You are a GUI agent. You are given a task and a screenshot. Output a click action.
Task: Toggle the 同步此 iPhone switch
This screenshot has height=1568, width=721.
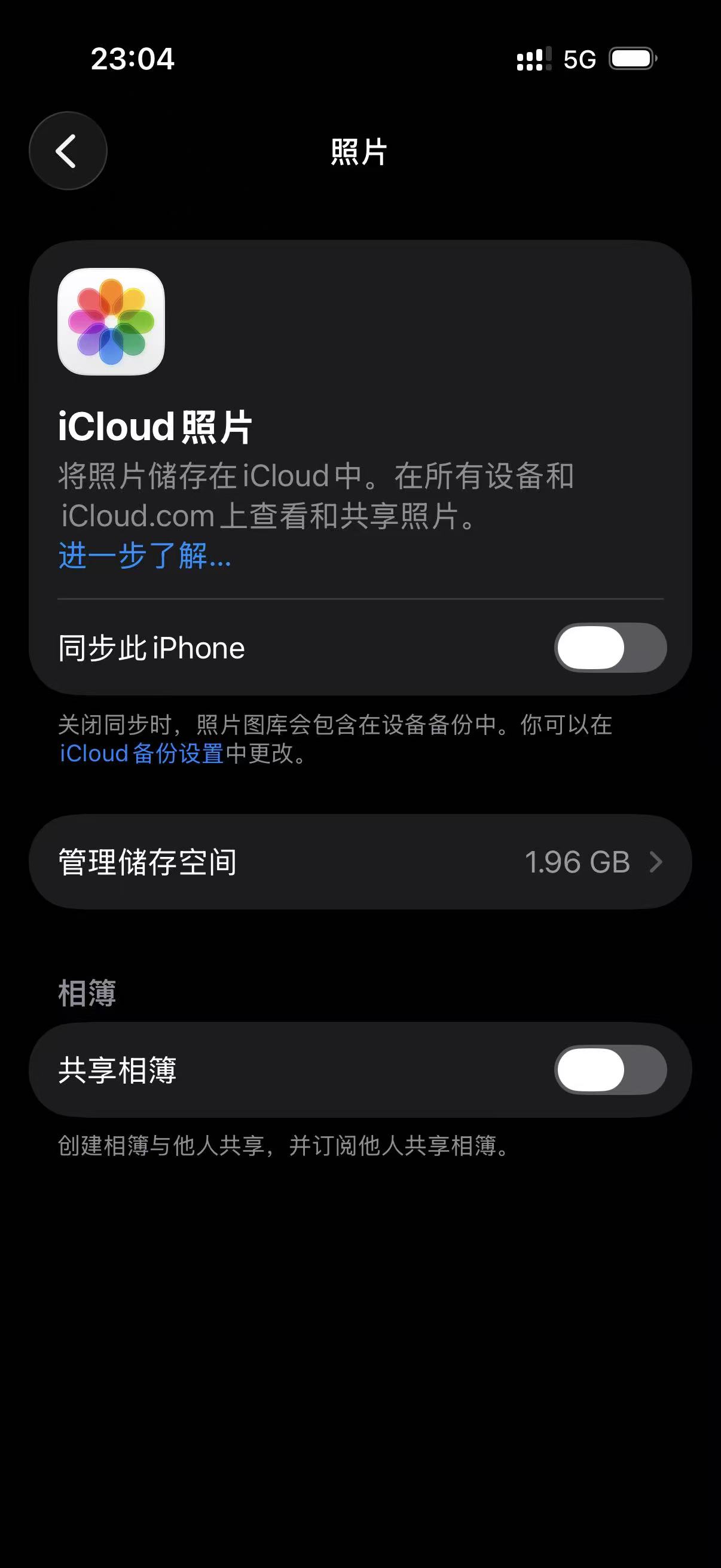pyautogui.click(x=610, y=648)
